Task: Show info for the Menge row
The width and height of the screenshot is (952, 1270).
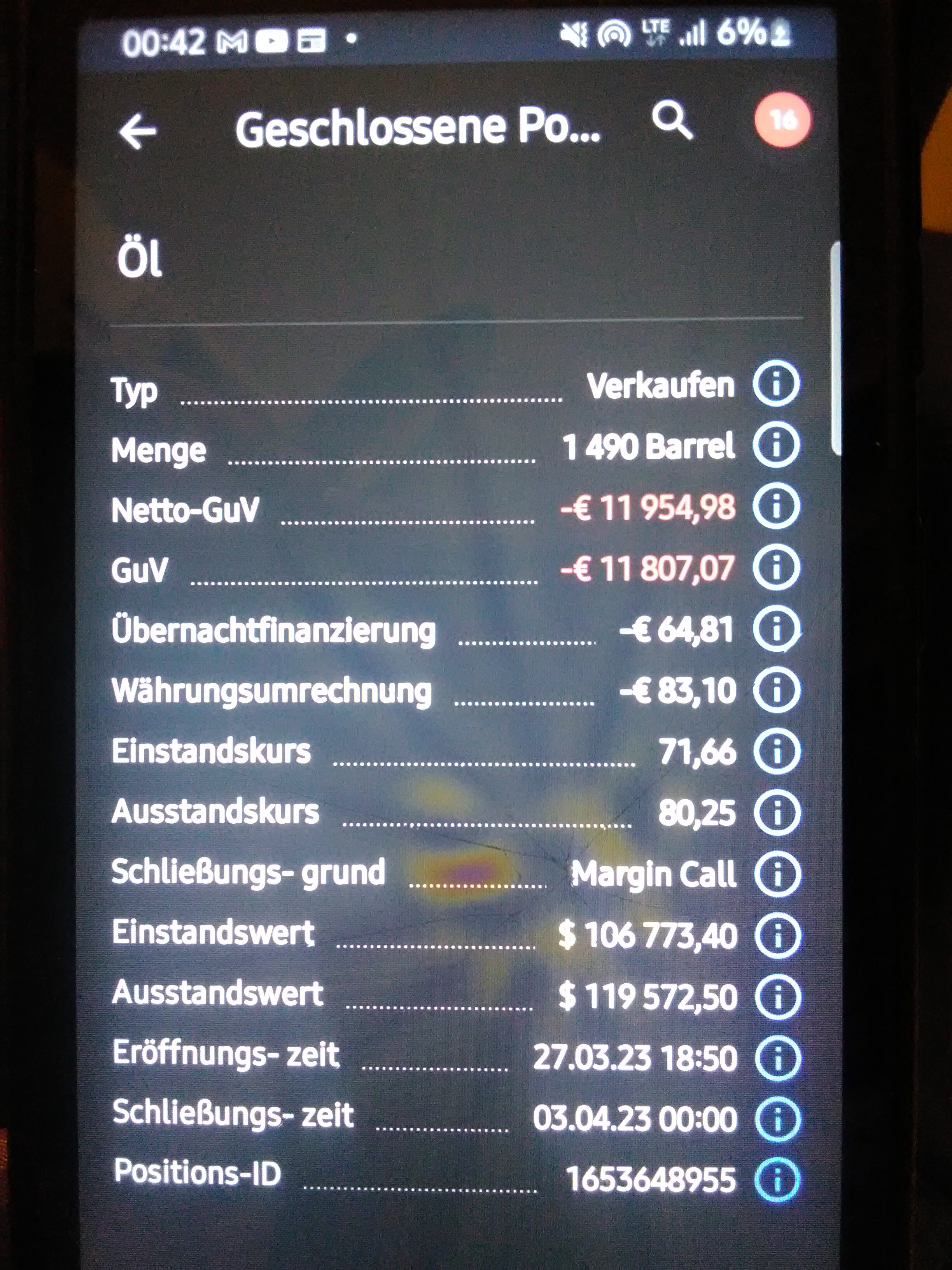Action: pyautogui.click(x=776, y=445)
